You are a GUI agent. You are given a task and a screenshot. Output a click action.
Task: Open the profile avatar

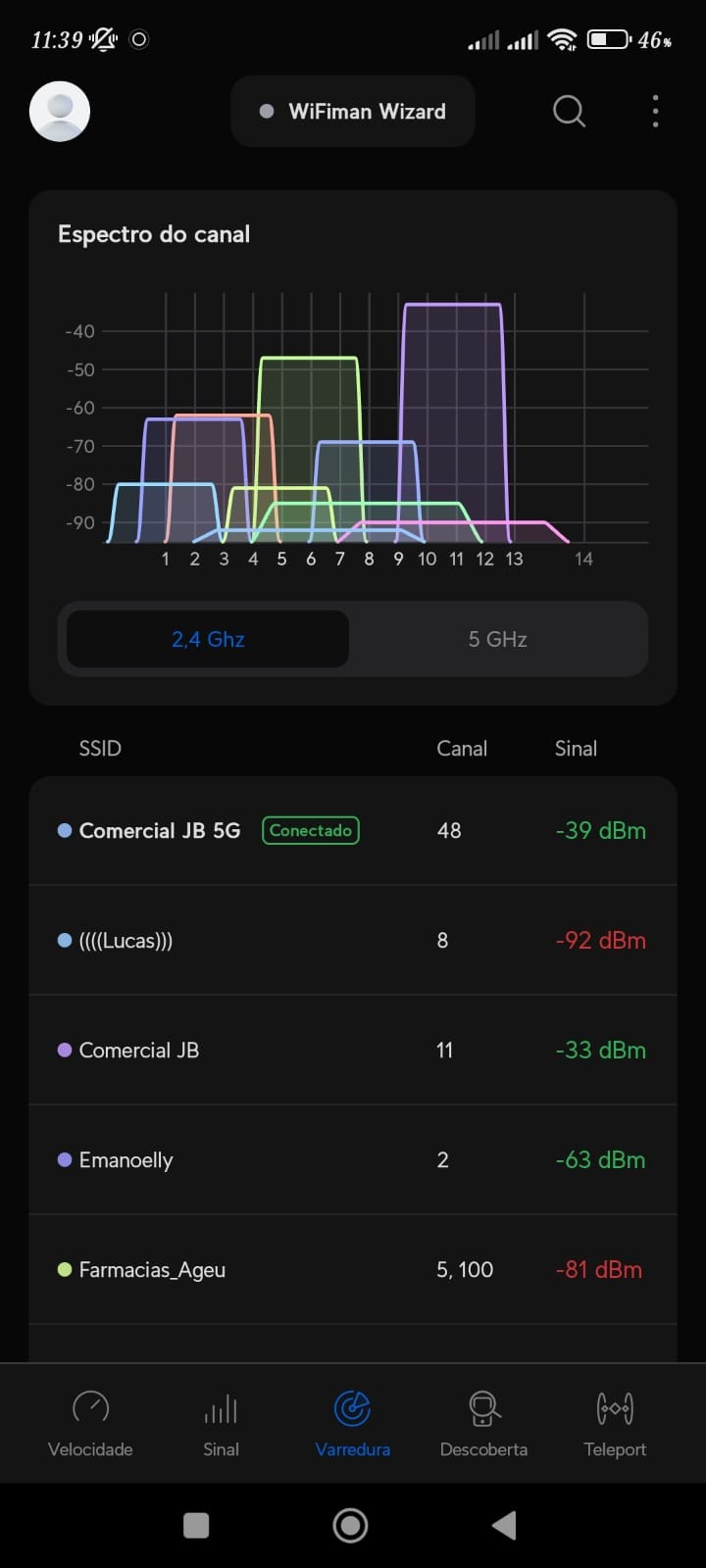pyautogui.click(x=60, y=112)
